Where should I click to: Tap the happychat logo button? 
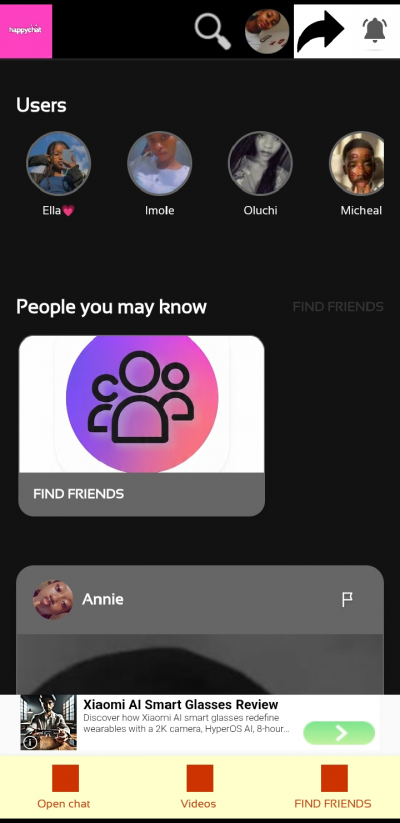26,31
